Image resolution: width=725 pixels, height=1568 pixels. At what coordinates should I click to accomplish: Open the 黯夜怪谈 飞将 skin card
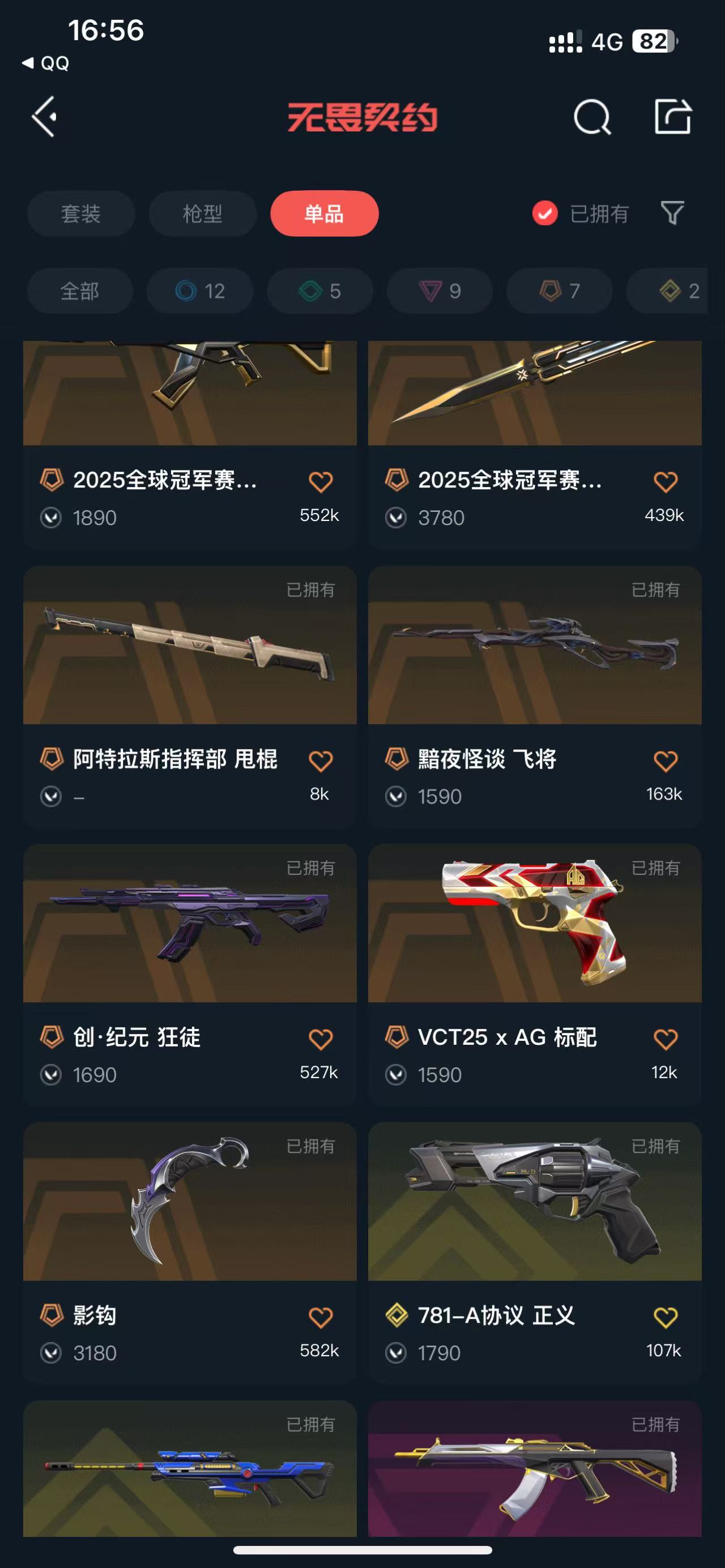point(535,669)
